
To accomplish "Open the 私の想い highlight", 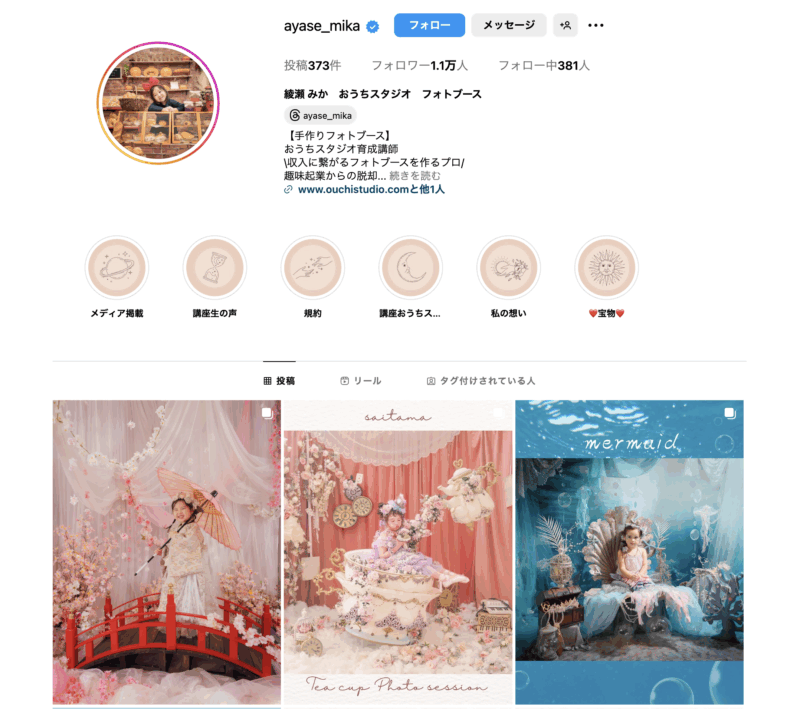I will (x=509, y=269).
